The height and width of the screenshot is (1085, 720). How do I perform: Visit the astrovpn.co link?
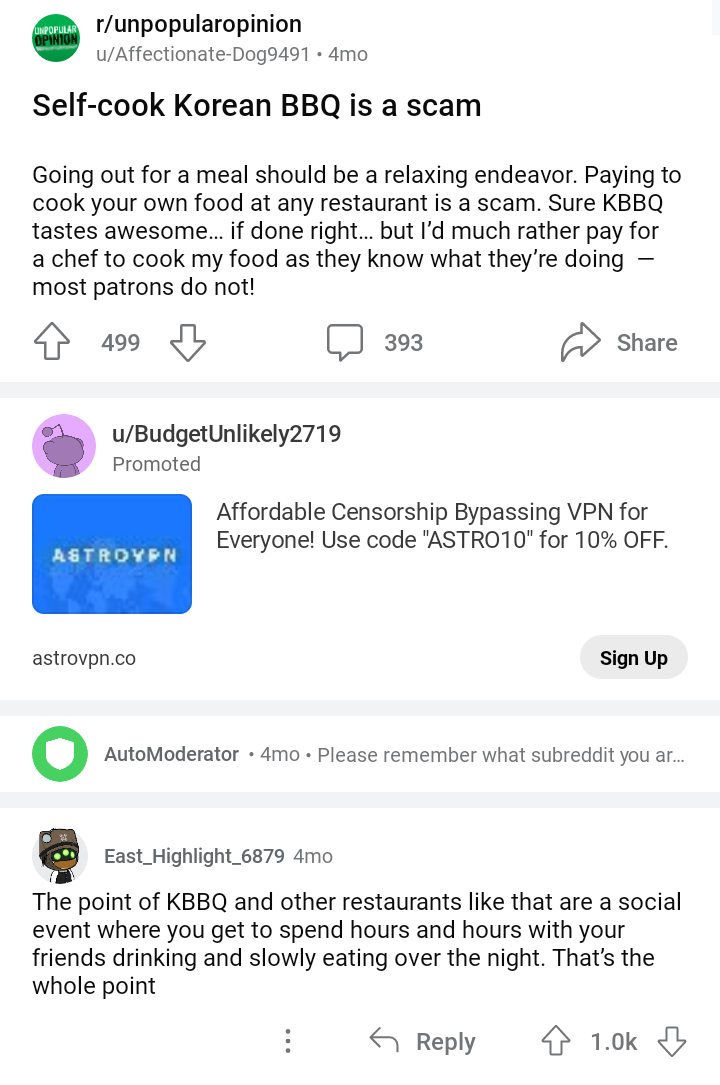[x=84, y=658]
